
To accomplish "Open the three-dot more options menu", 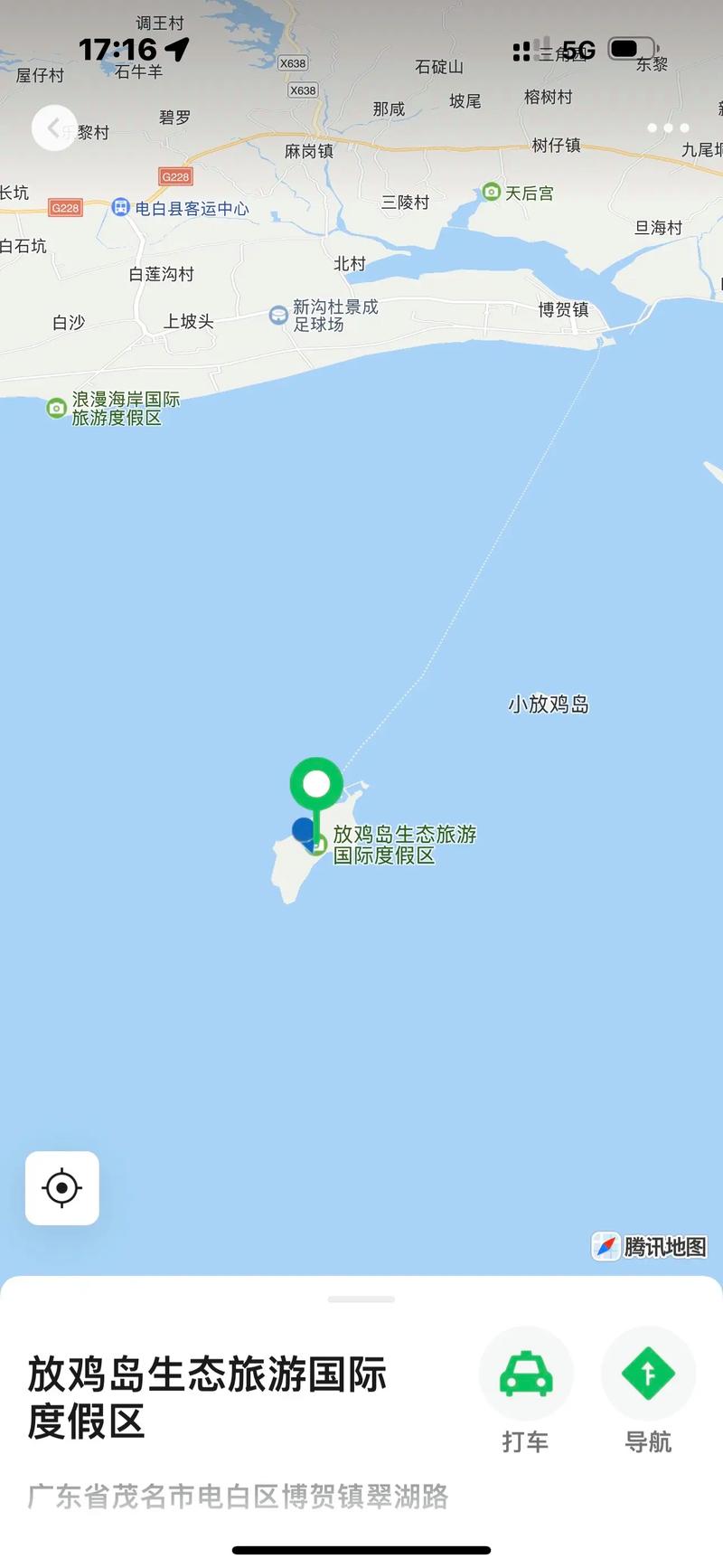I will pyautogui.click(x=668, y=128).
